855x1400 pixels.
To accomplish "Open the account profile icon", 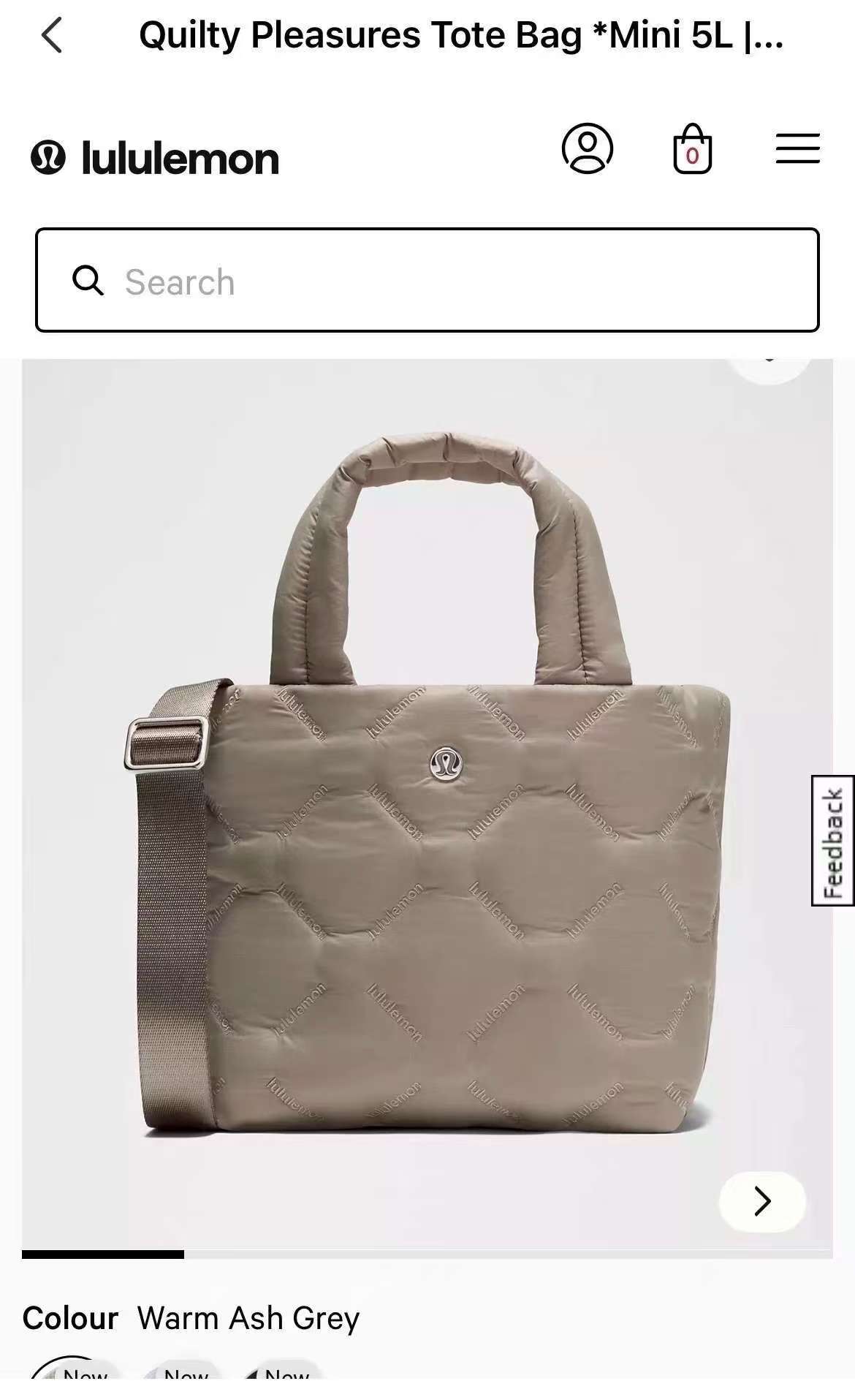I will pyautogui.click(x=587, y=148).
